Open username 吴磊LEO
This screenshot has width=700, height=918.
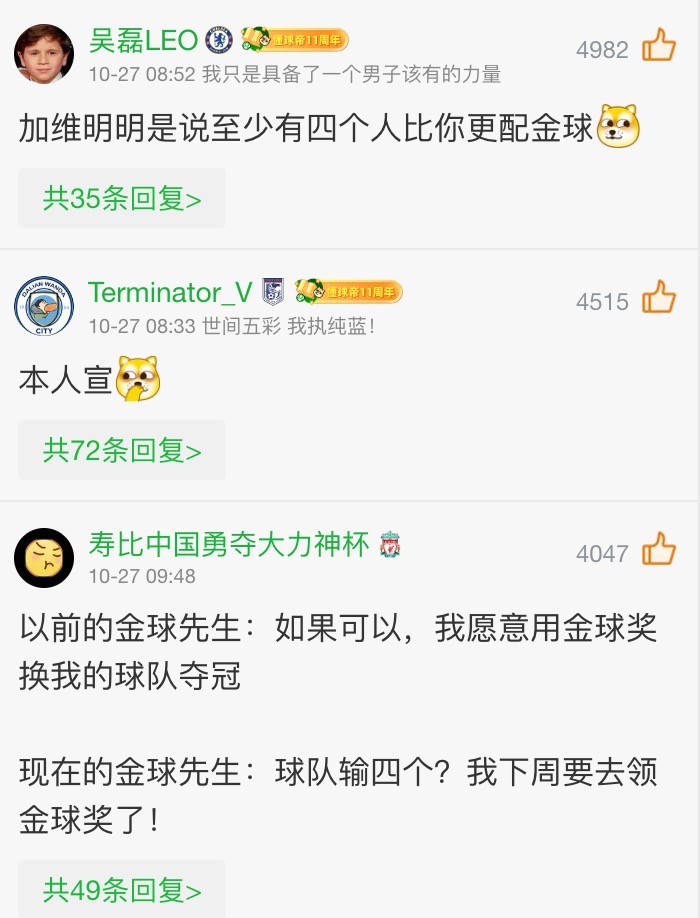144,40
